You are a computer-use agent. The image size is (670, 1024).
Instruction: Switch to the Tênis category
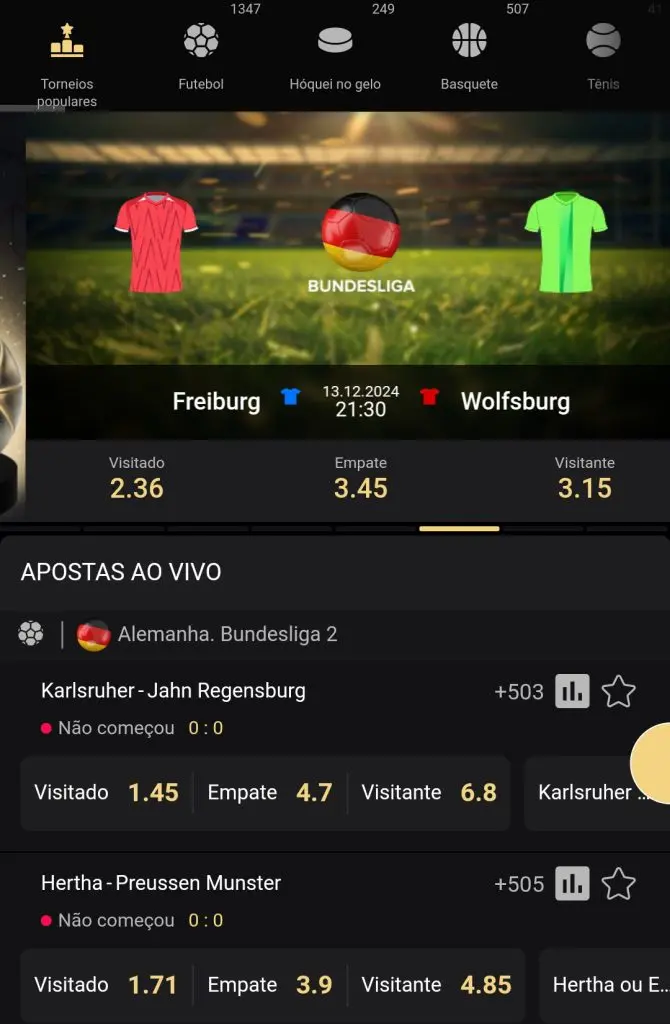point(603,56)
